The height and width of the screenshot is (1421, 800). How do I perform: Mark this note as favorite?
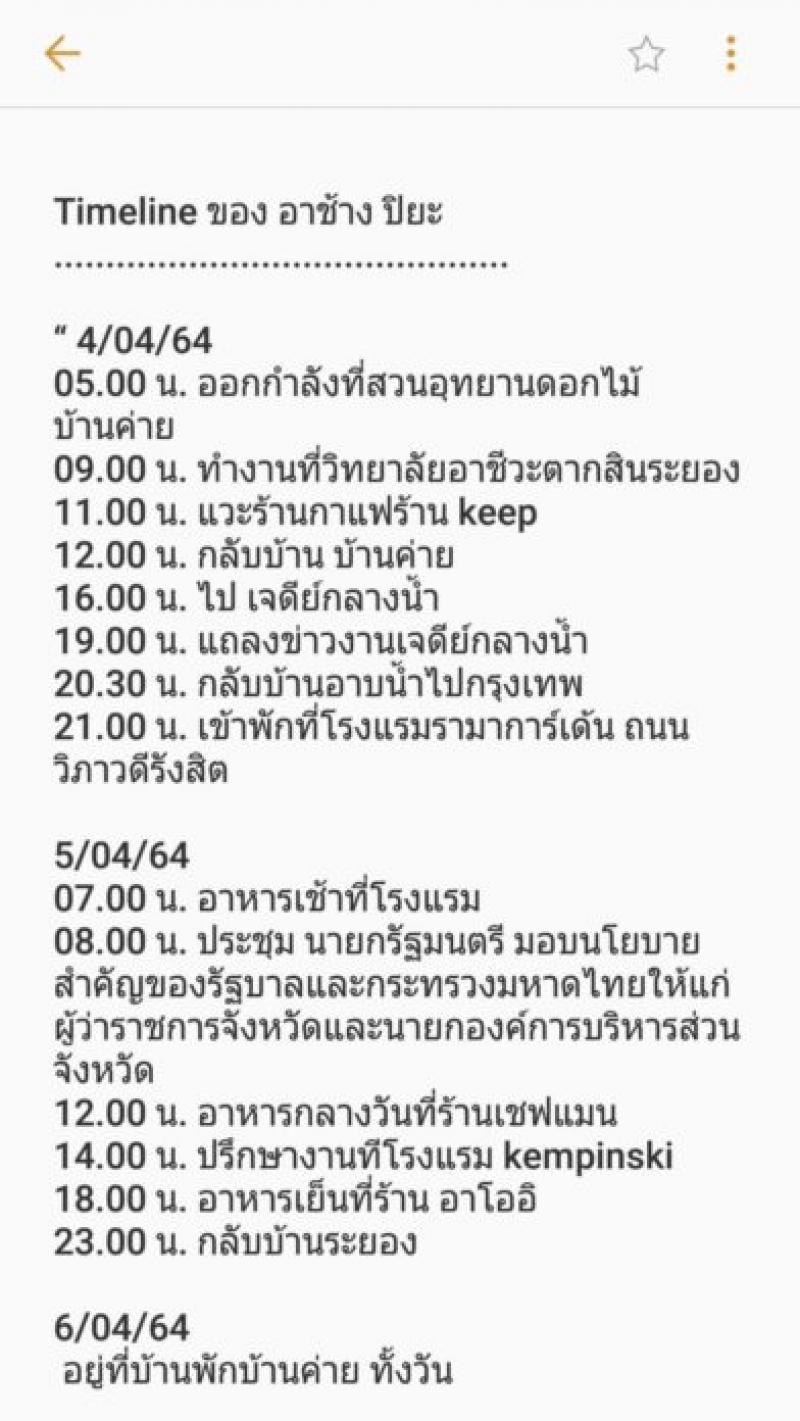pos(646,54)
